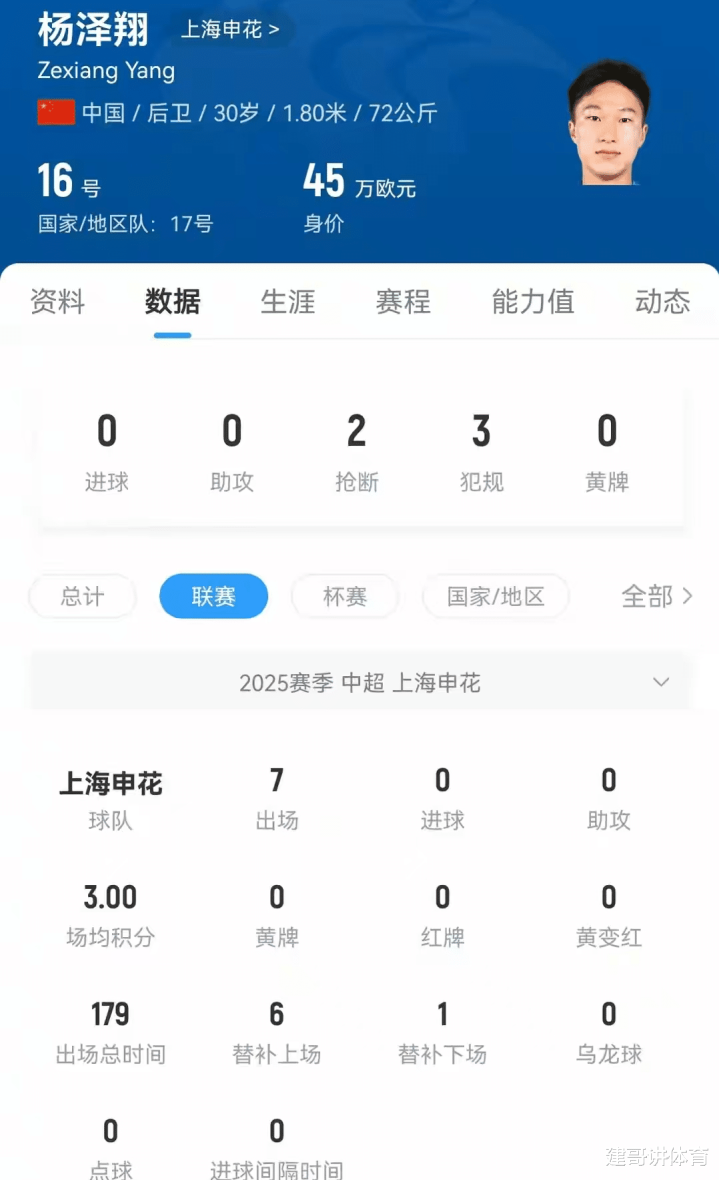
Task: Open 全部 to view all stats
Action: pyautogui.click(x=657, y=597)
